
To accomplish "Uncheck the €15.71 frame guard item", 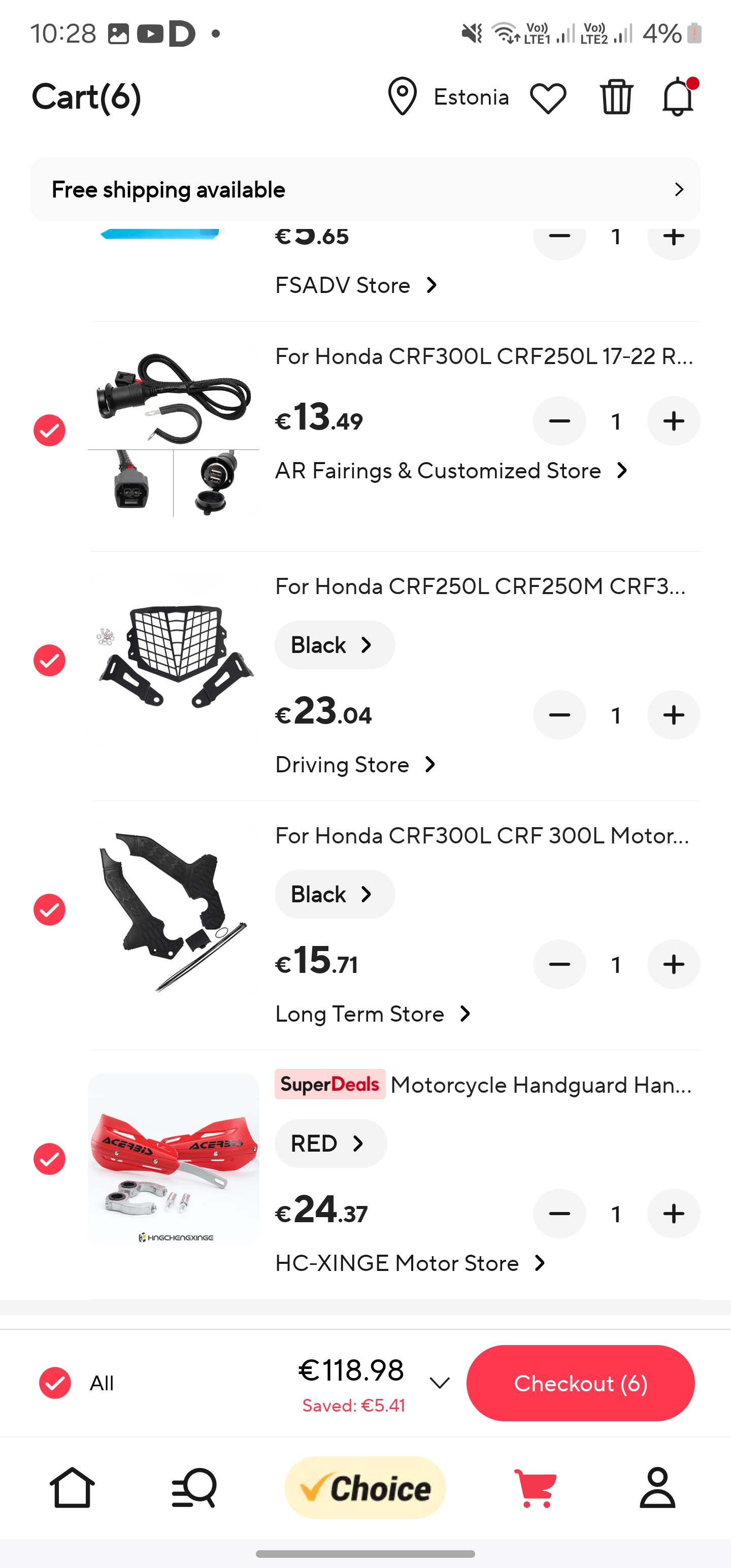I will 49,910.
